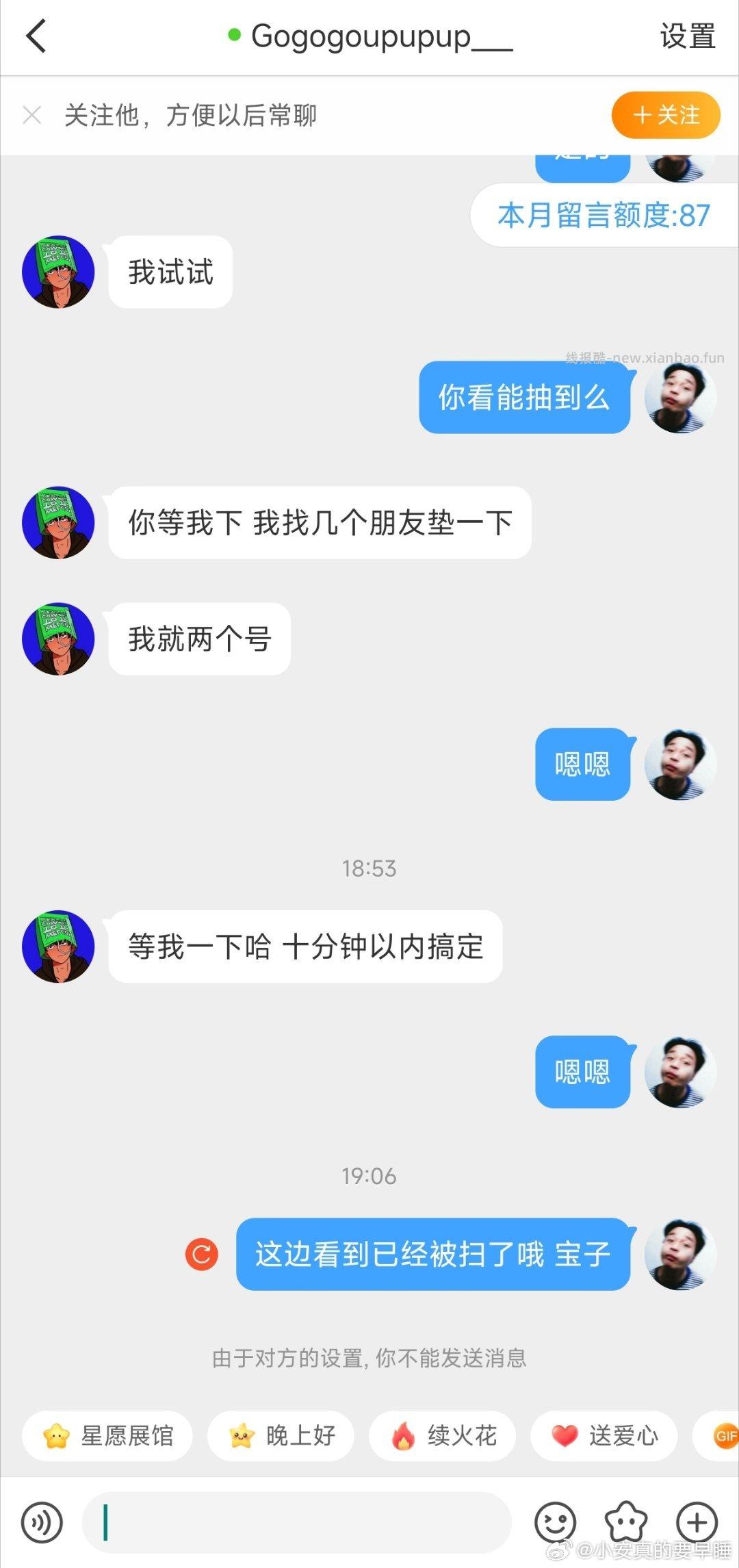Select the 星愿展馆 chip
This screenshot has height=1568, width=739.
(107, 1436)
